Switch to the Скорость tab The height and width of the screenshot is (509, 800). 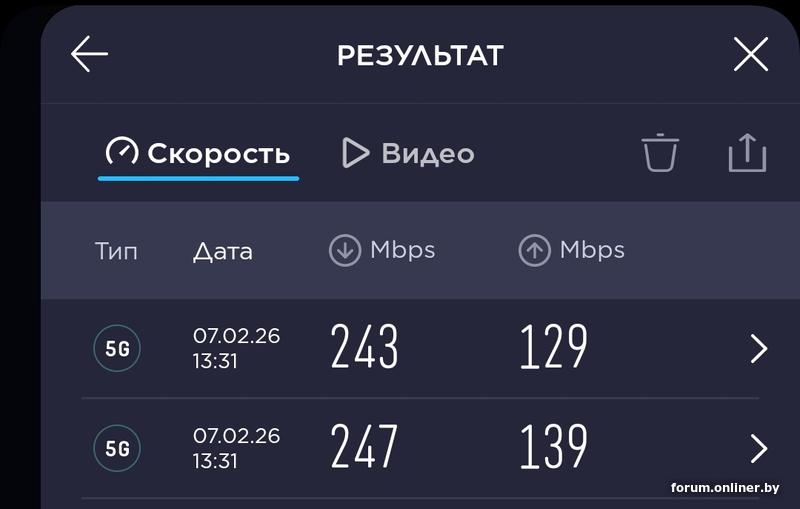tap(198, 153)
